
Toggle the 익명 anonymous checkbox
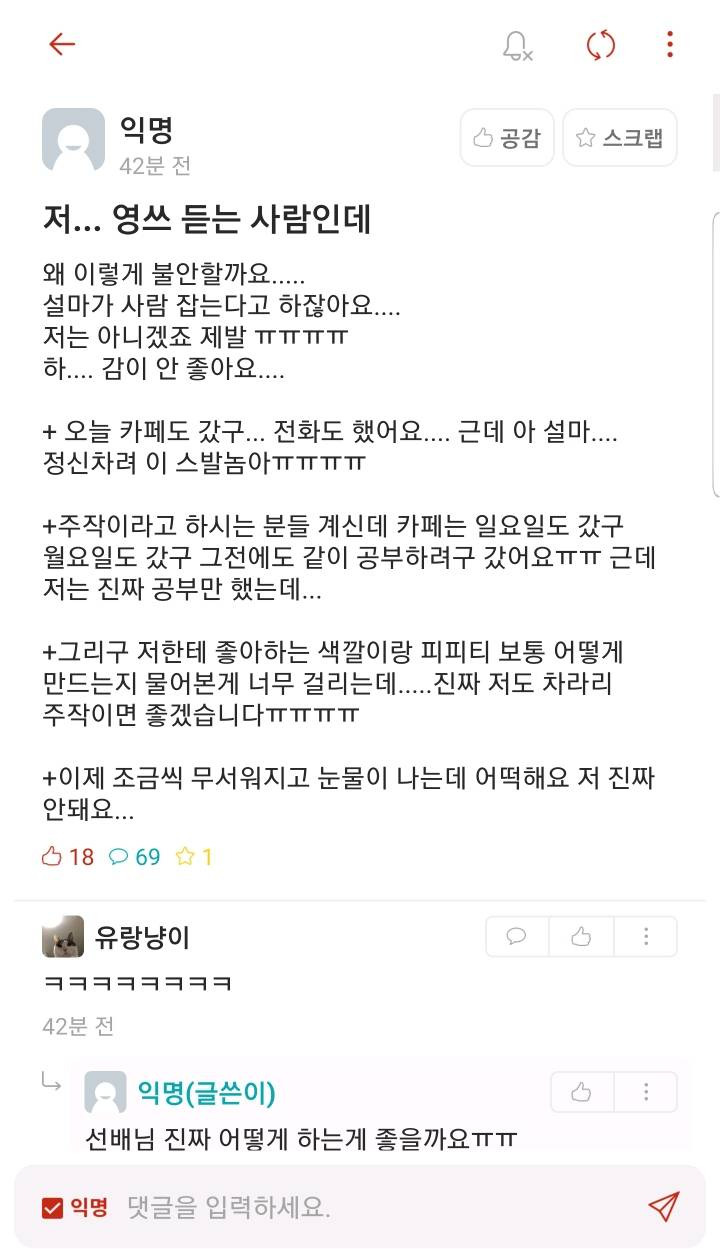point(53,1208)
